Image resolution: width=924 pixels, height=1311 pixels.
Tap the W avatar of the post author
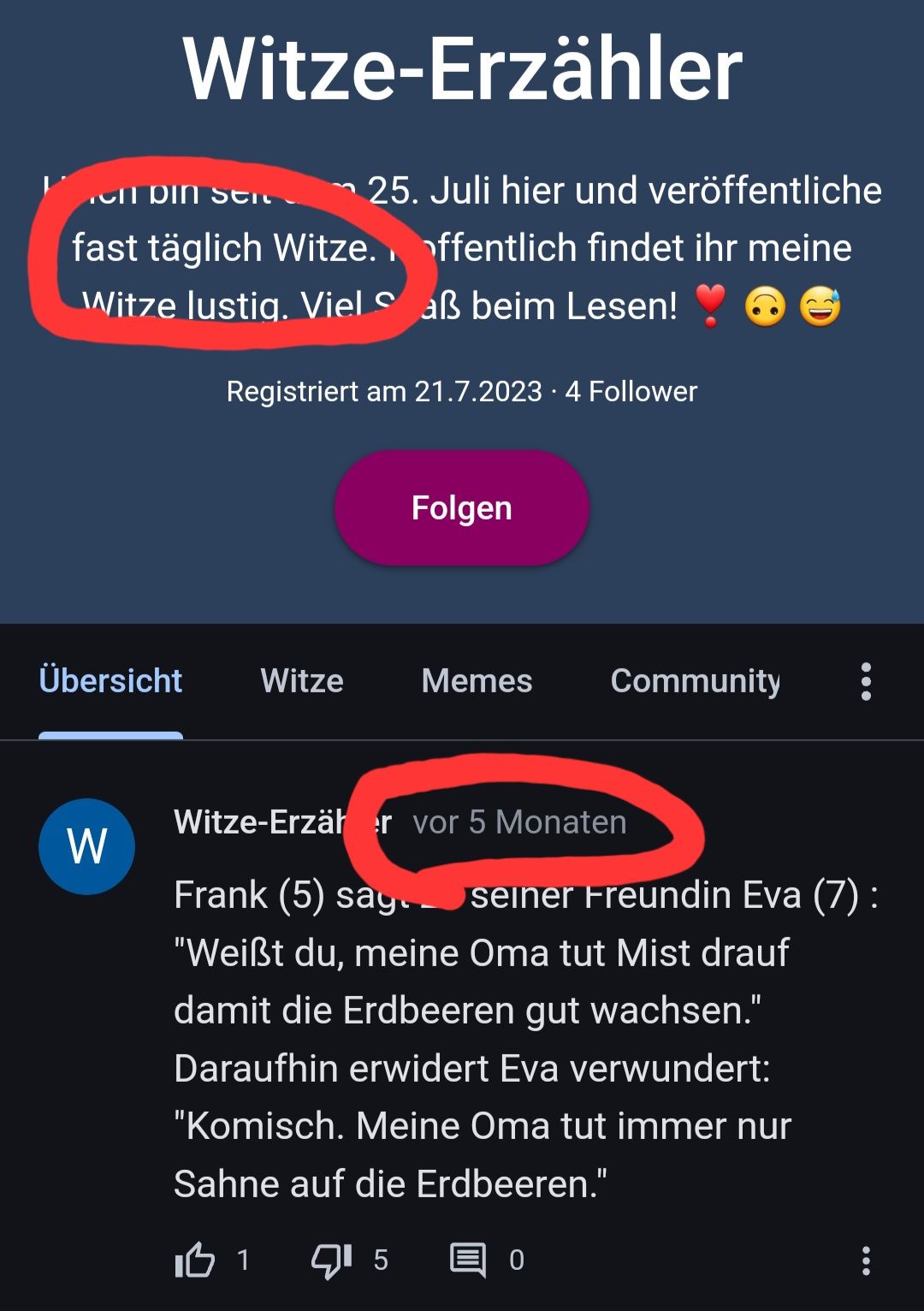tap(86, 846)
